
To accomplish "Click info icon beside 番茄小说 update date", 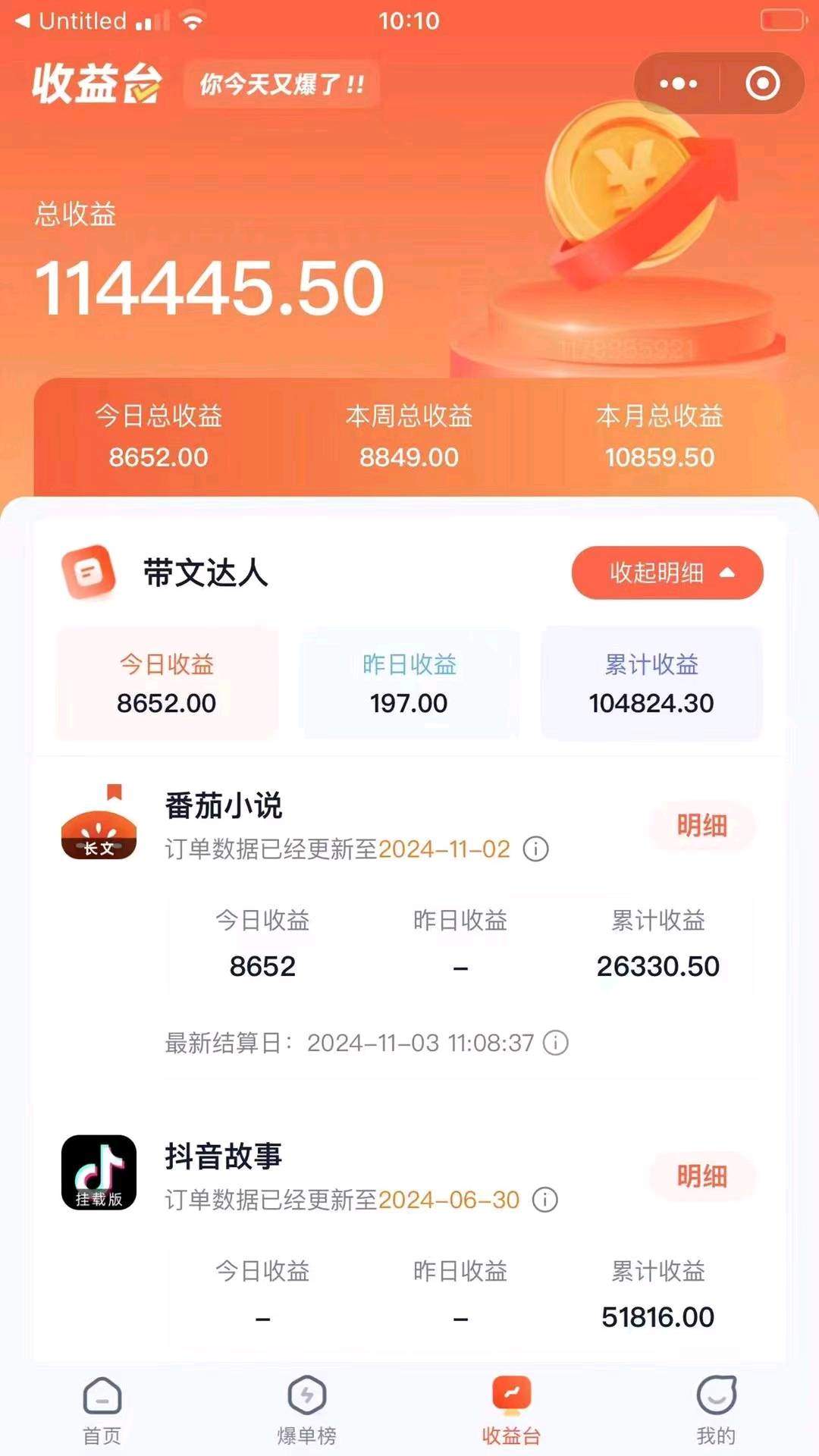I will 535,850.
